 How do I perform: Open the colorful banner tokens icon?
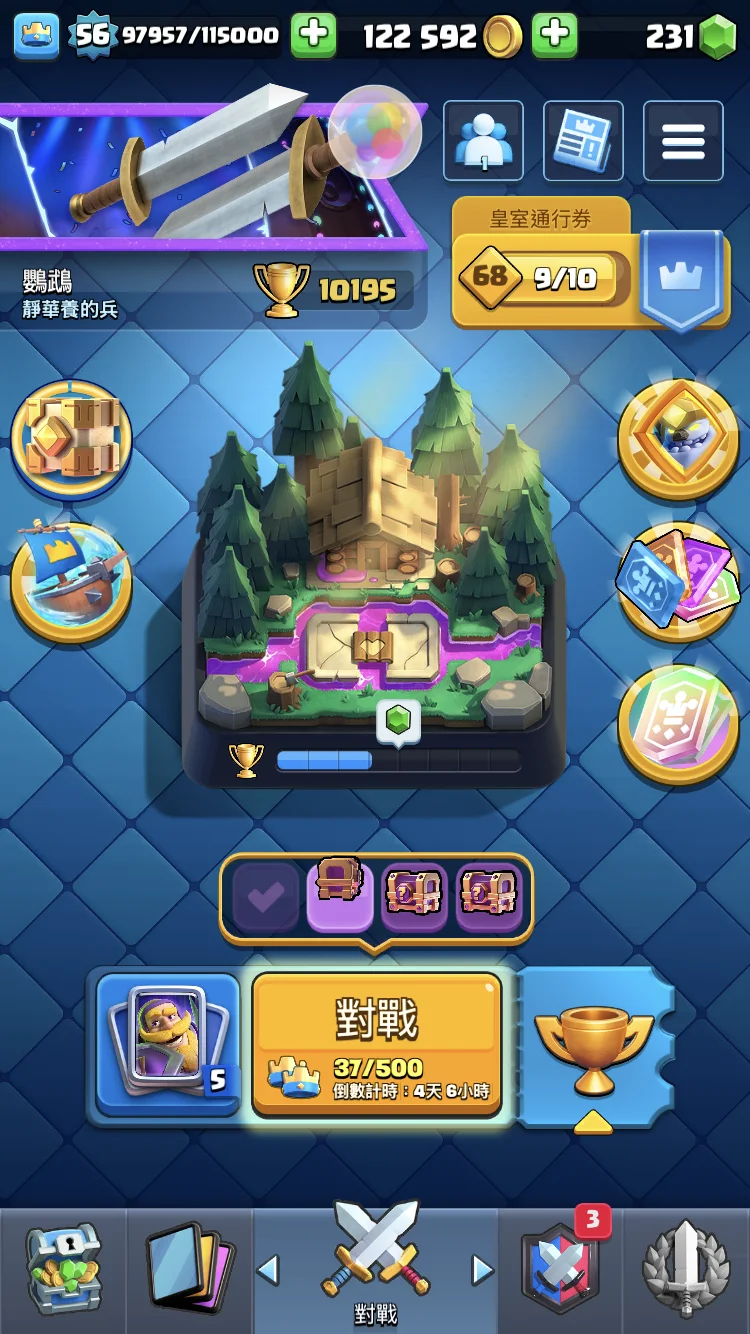click(x=677, y=582)
